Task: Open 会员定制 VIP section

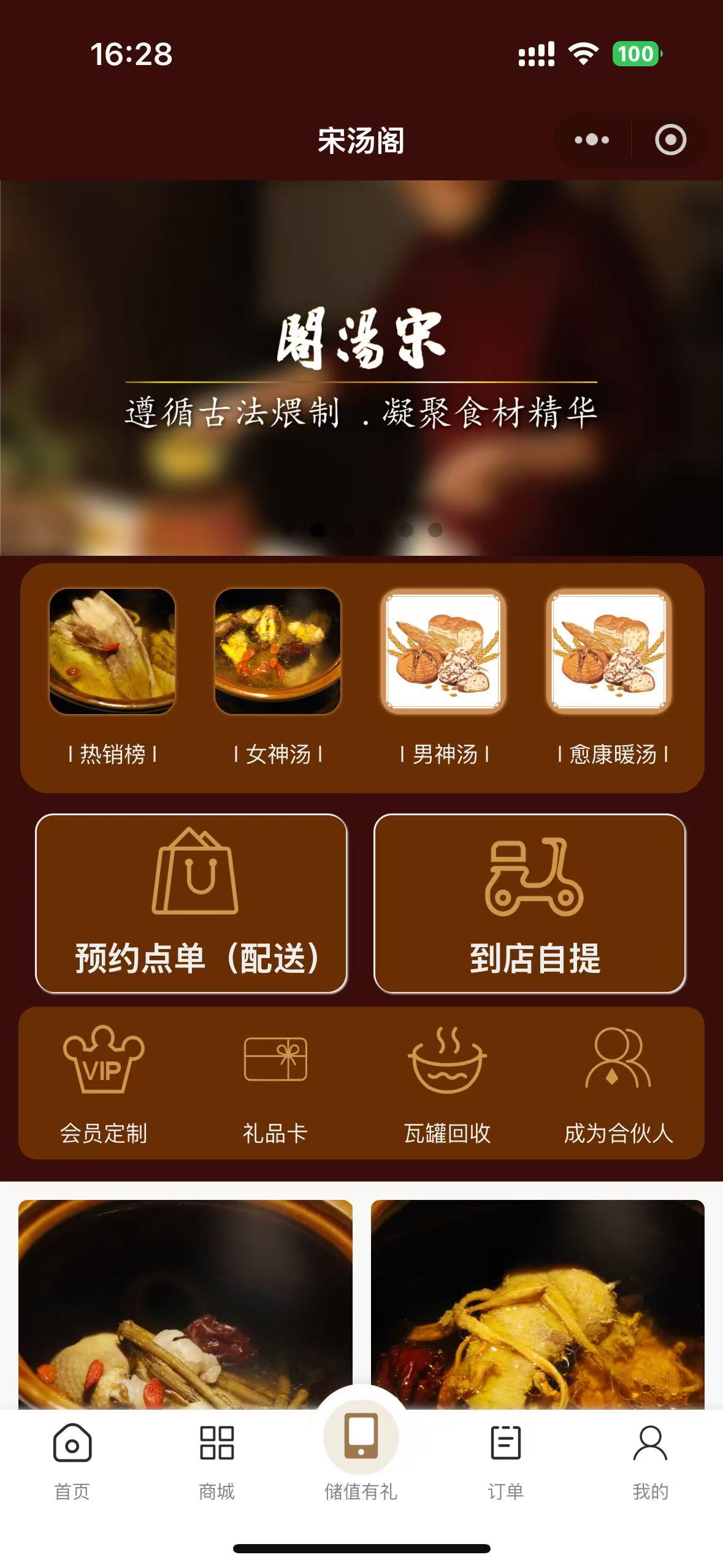Action: click(104, 1084)
